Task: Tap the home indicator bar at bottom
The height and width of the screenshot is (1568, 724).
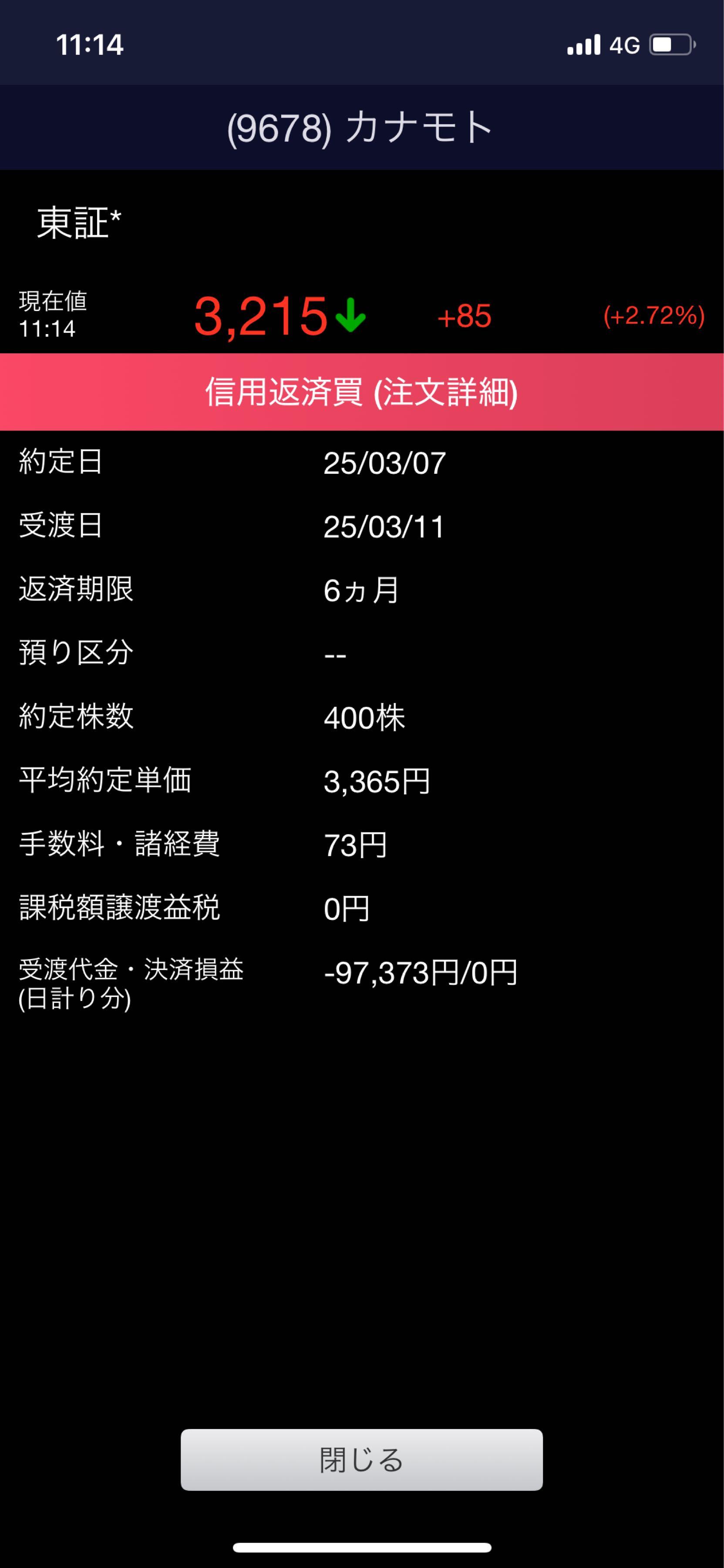Action: (362, 1546)
